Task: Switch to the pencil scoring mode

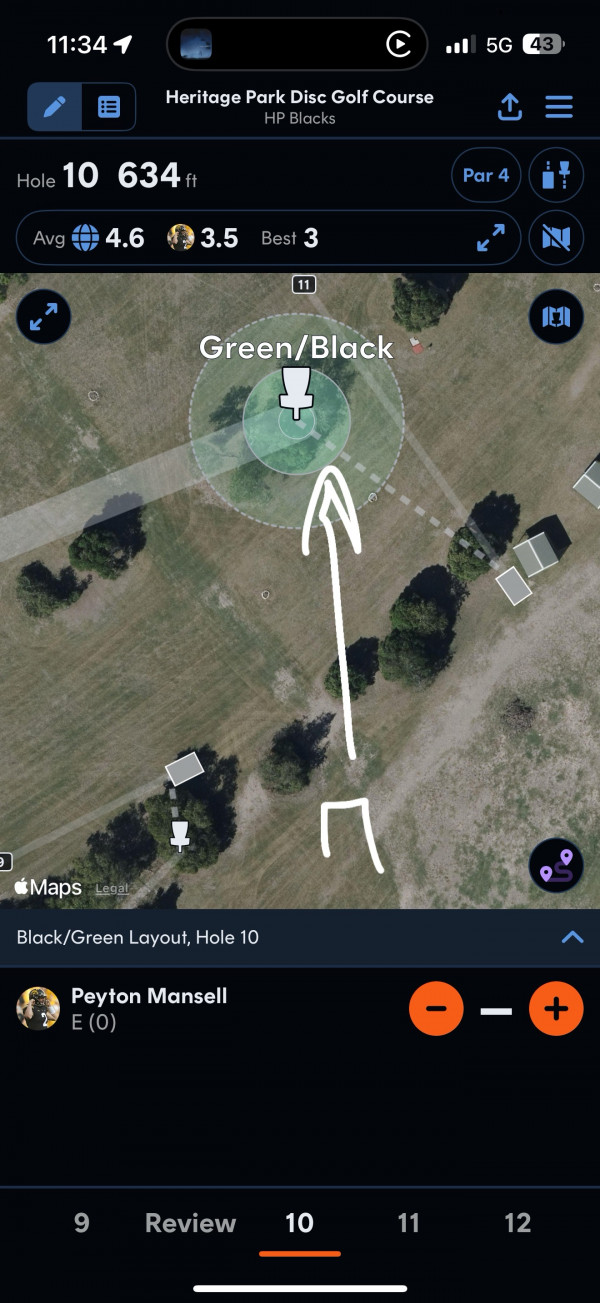Action: point(55,107)
